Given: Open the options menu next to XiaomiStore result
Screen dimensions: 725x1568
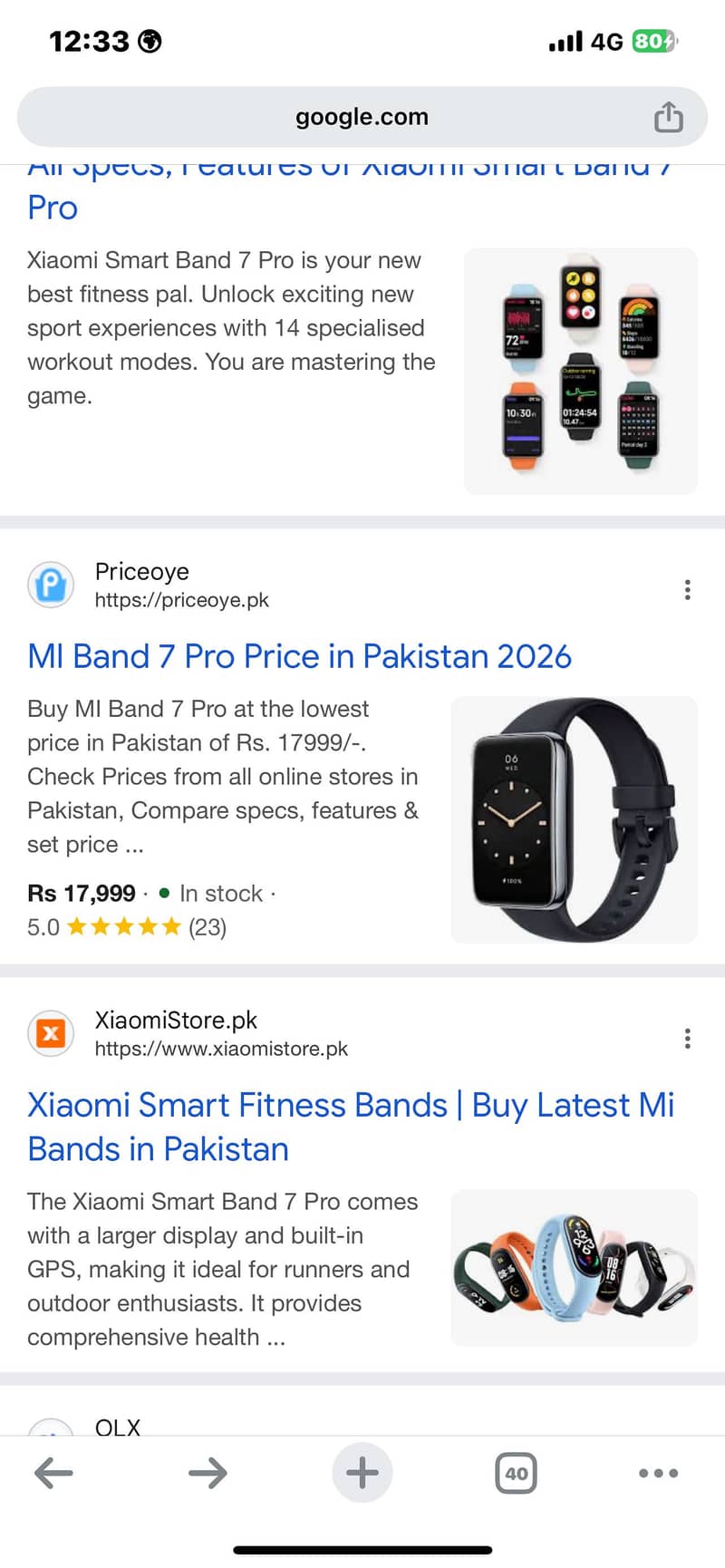Looking at the screenshot, I should (x=687, y=1038).
